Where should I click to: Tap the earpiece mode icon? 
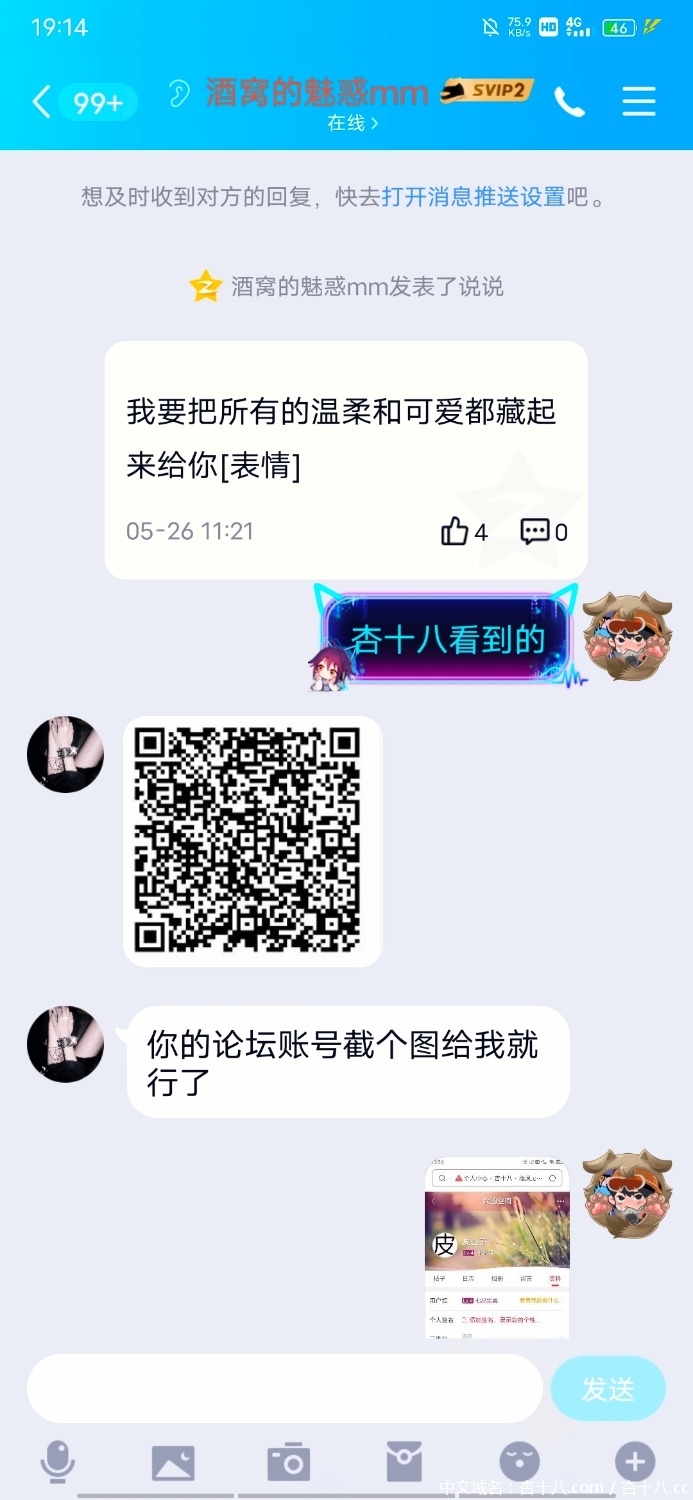(x=179, y=94)
